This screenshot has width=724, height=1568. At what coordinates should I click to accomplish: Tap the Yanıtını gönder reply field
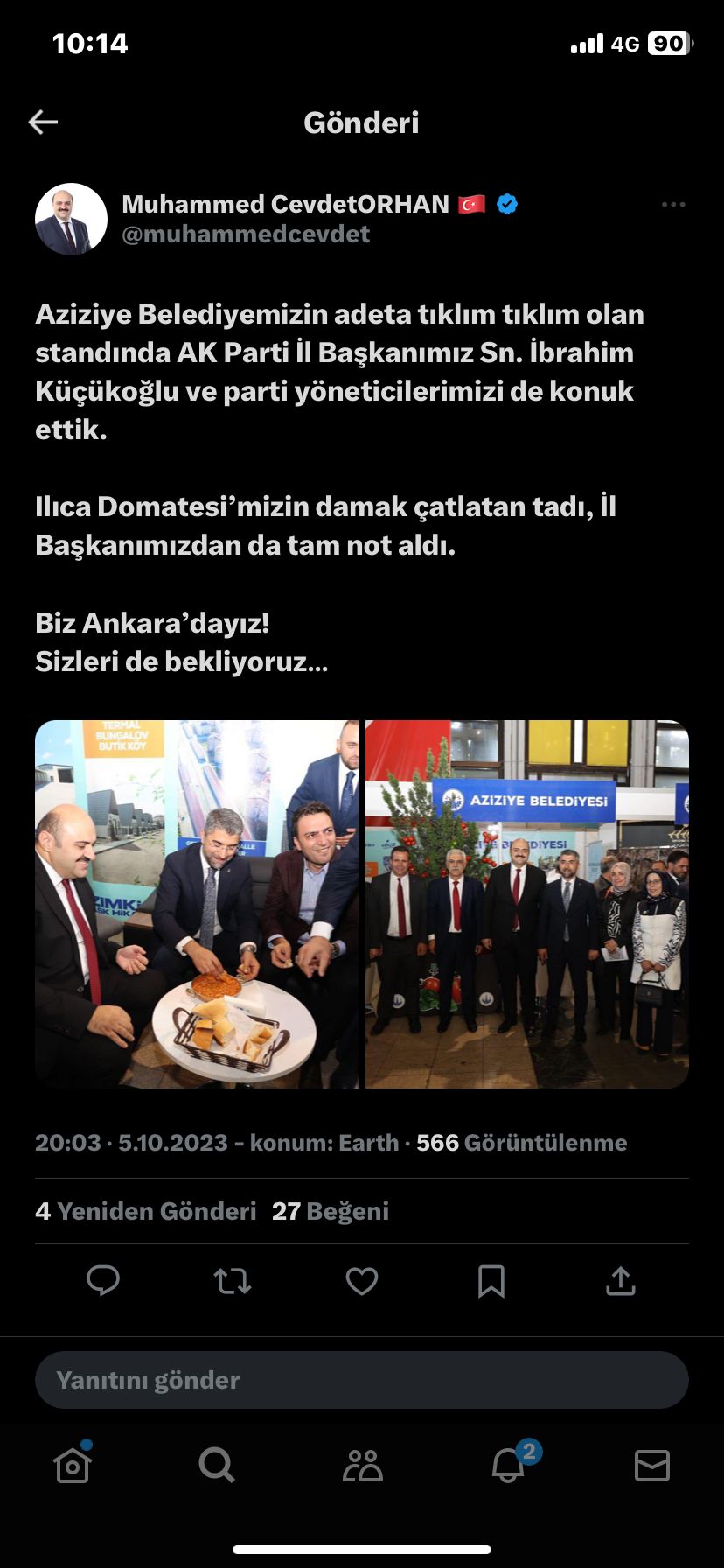[x=362, y=1380]
